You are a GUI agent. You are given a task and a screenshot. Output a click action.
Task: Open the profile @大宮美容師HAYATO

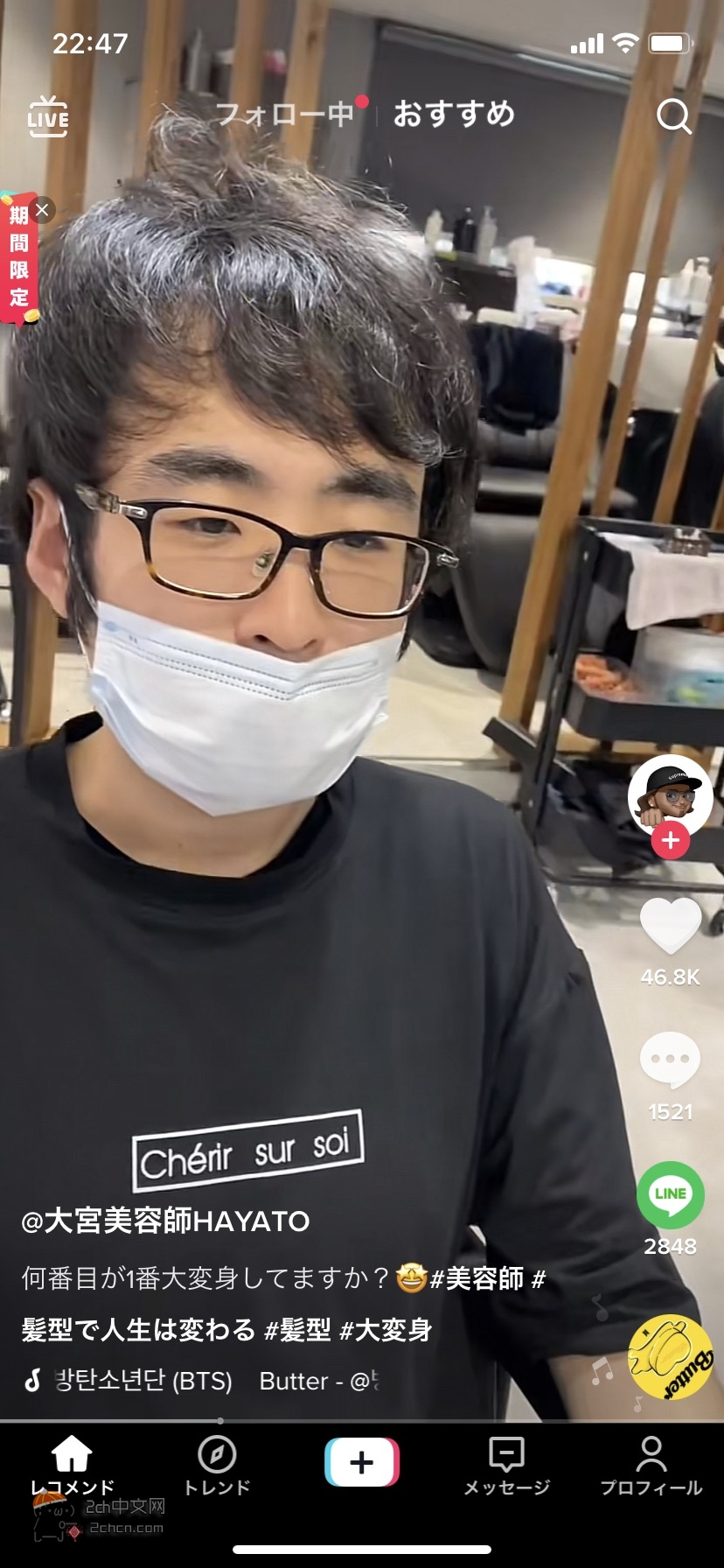click(x=165, y=1221)
